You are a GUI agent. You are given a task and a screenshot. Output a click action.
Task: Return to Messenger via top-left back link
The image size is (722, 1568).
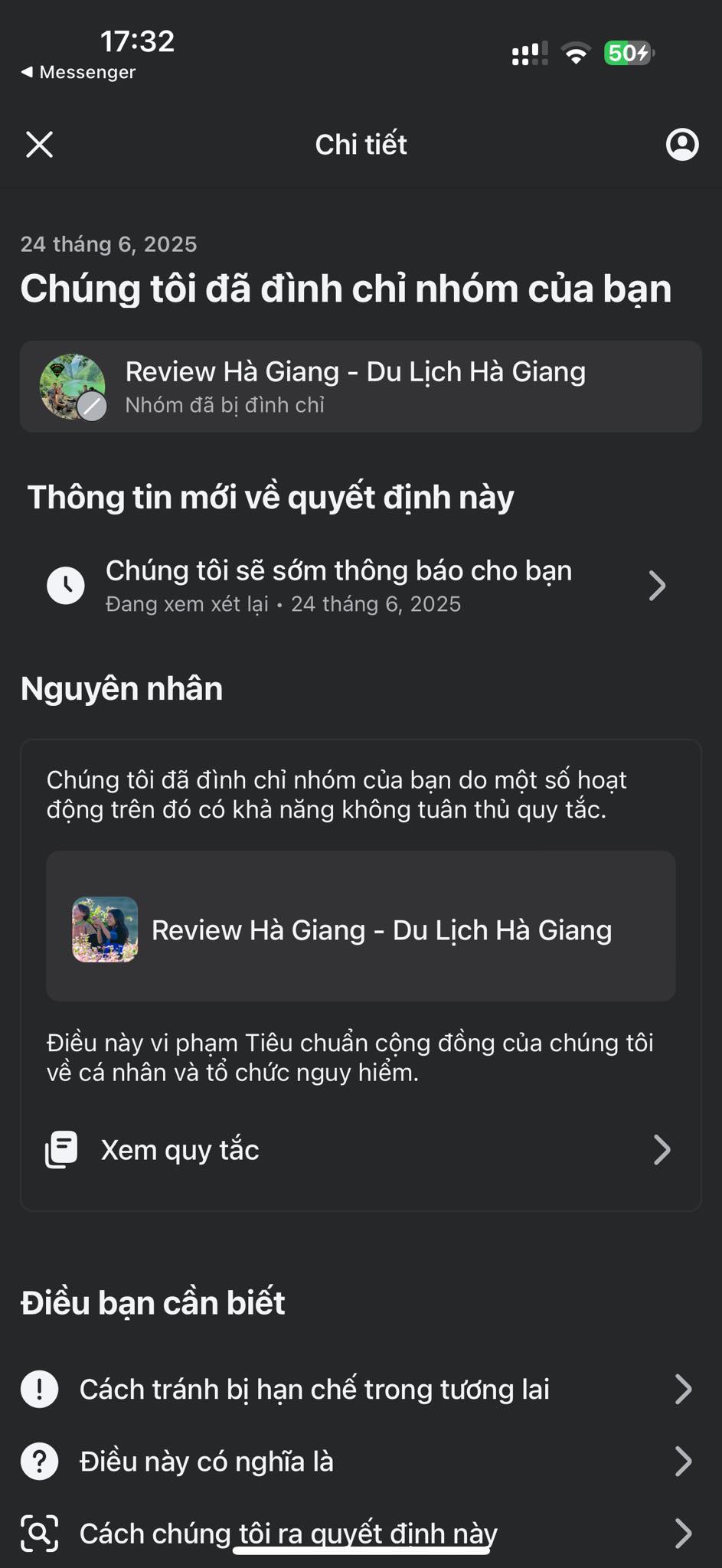[x=77, y=71]
